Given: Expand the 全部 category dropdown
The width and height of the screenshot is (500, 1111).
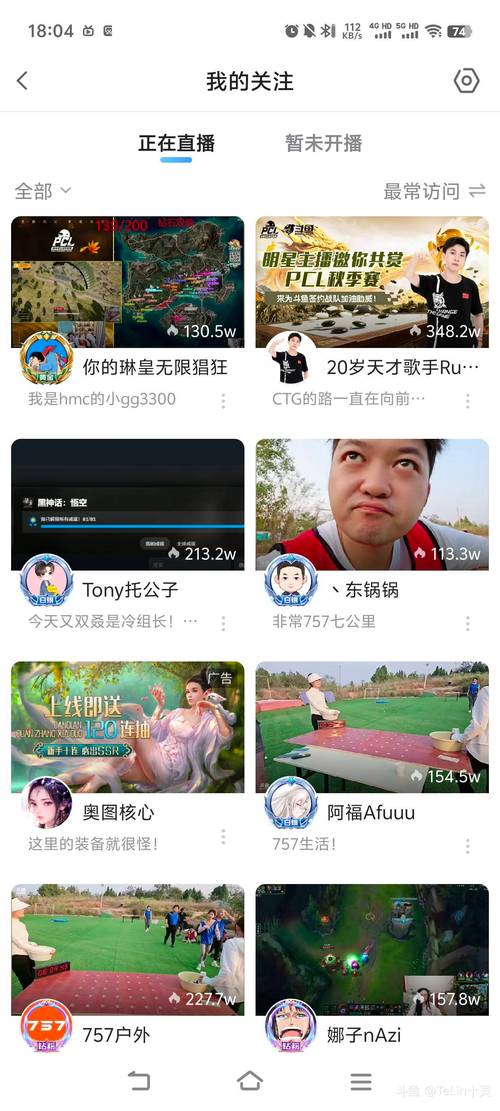Looking at the screenshot, I should point(43,191).
